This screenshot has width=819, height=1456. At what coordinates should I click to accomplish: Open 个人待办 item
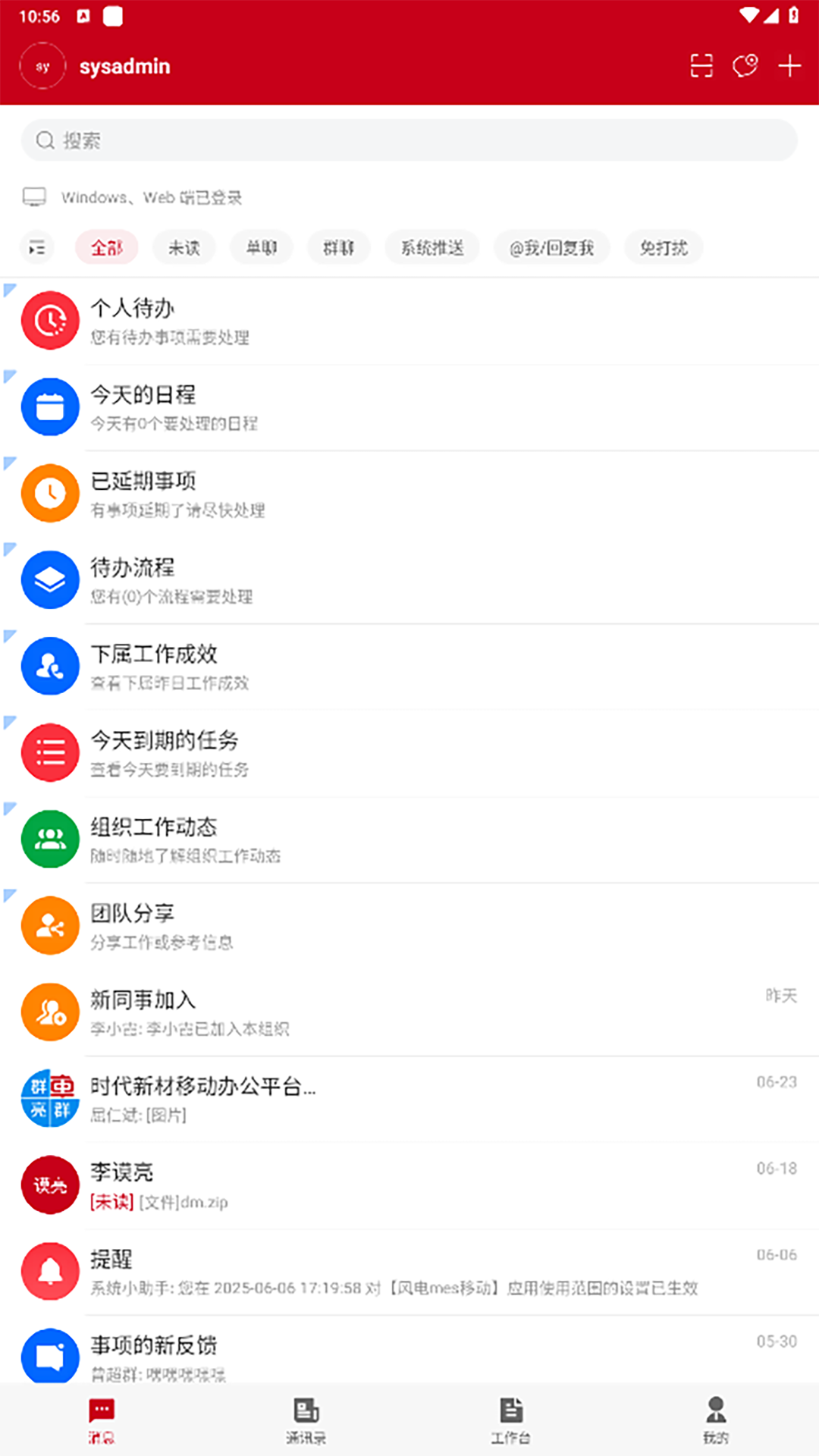pyautogui.click(x=409, y=322)
